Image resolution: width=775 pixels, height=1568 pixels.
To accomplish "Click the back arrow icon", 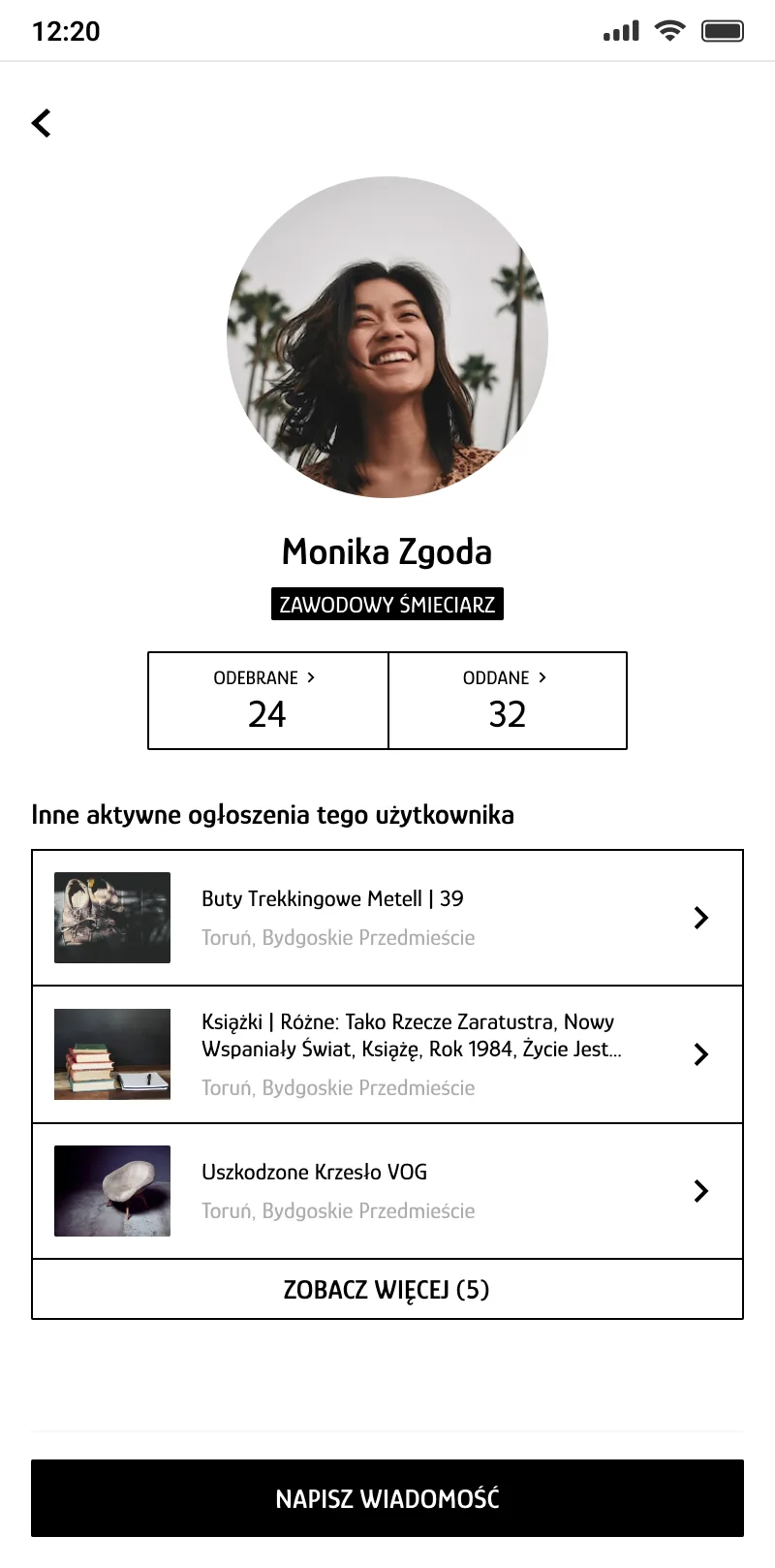I will [x=41, y=123].
